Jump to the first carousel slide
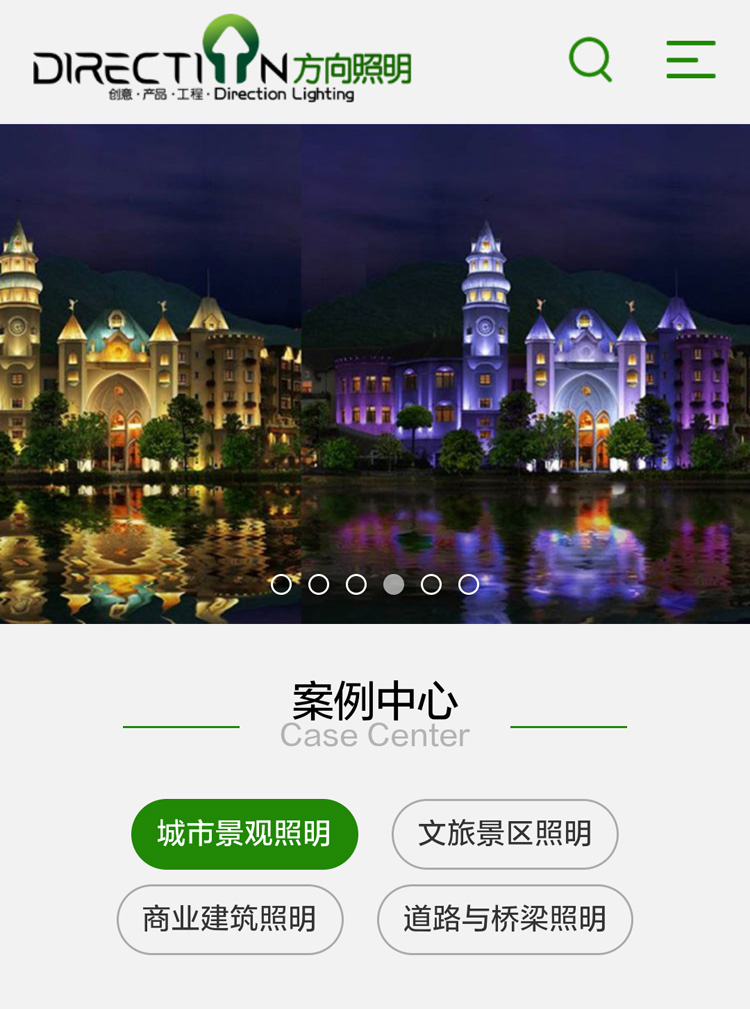This screenshot has height=1009, width=750. (x=281, y=584)
